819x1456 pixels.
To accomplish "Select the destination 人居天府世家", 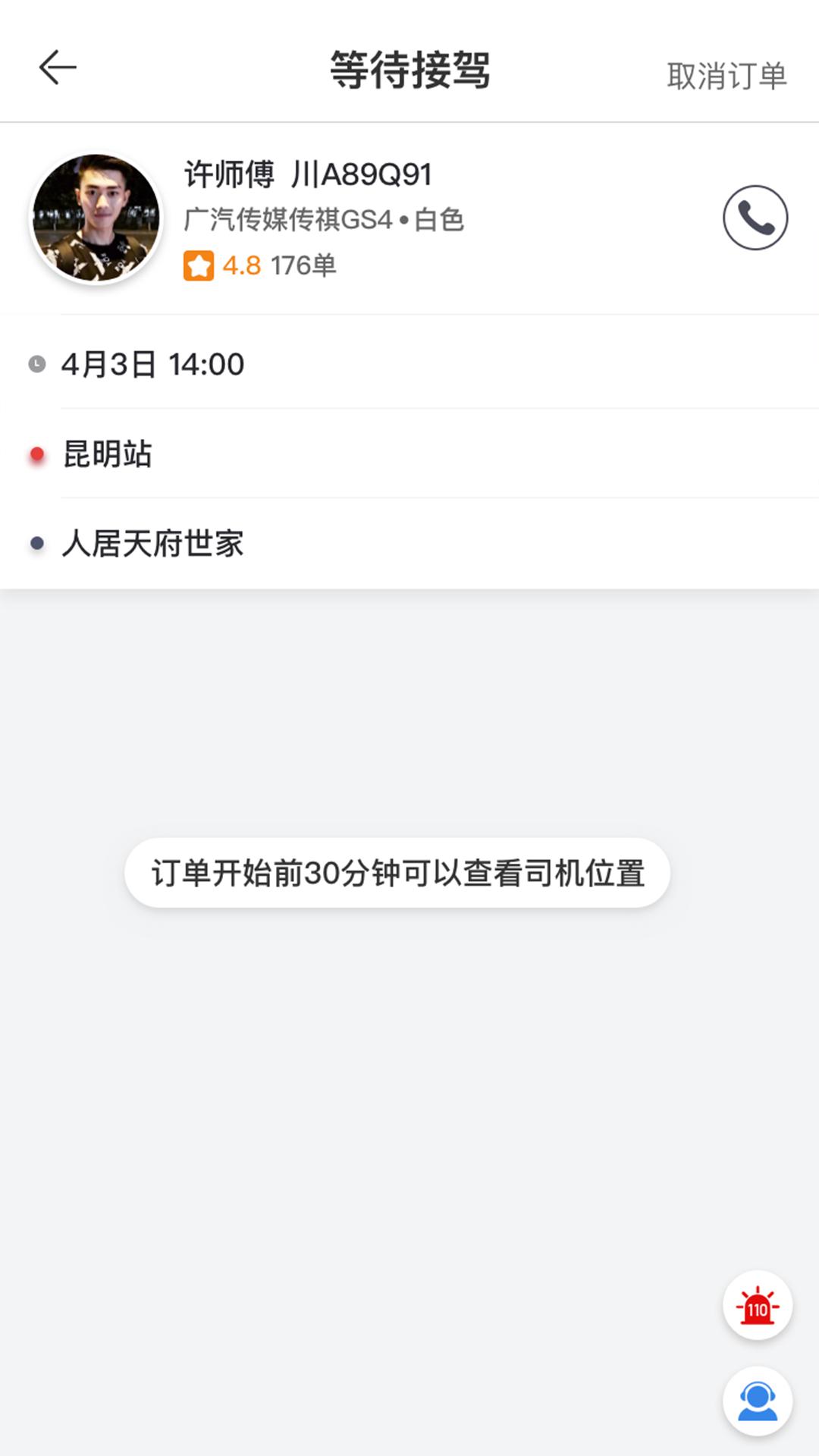I will tap(153, 543).
